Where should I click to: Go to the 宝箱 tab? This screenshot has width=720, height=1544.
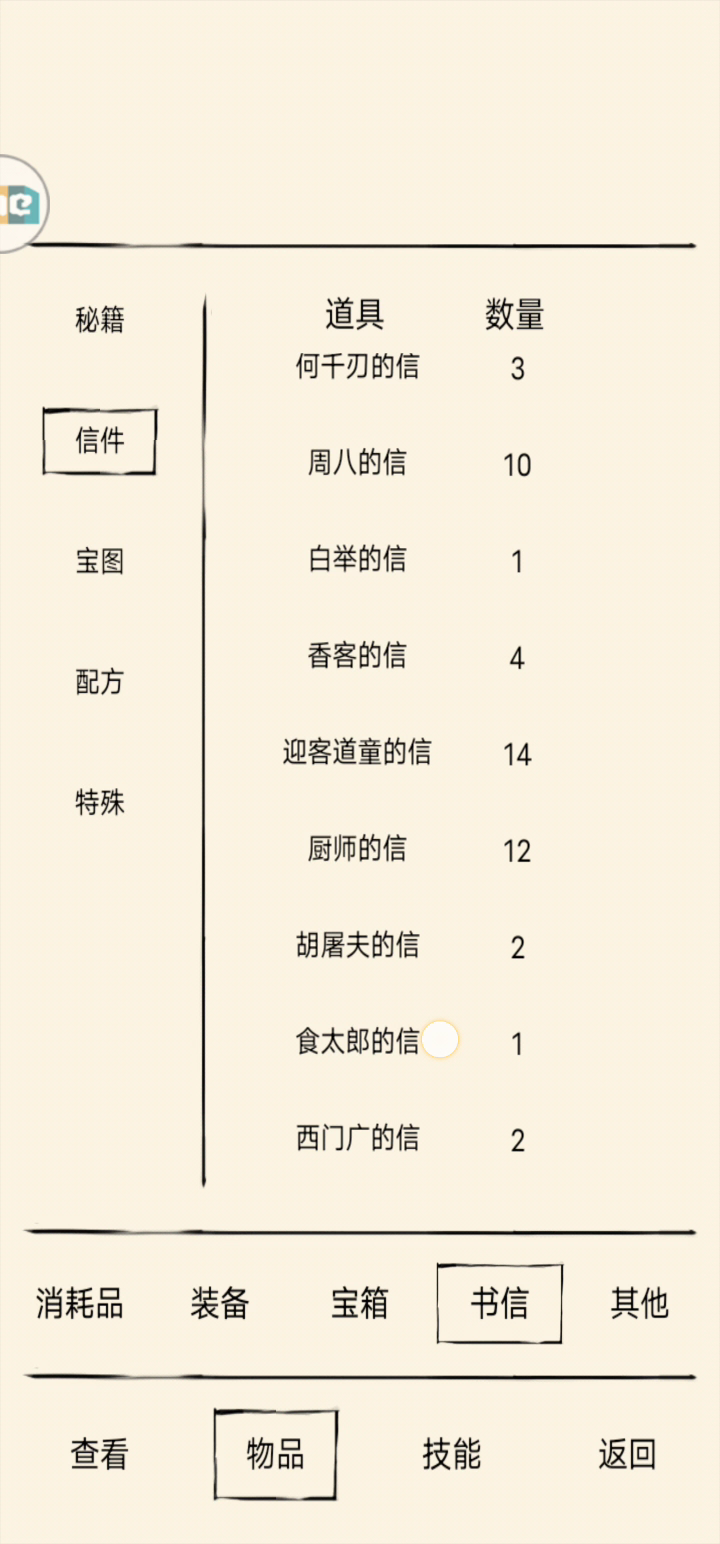click(x=360, y=1303)
